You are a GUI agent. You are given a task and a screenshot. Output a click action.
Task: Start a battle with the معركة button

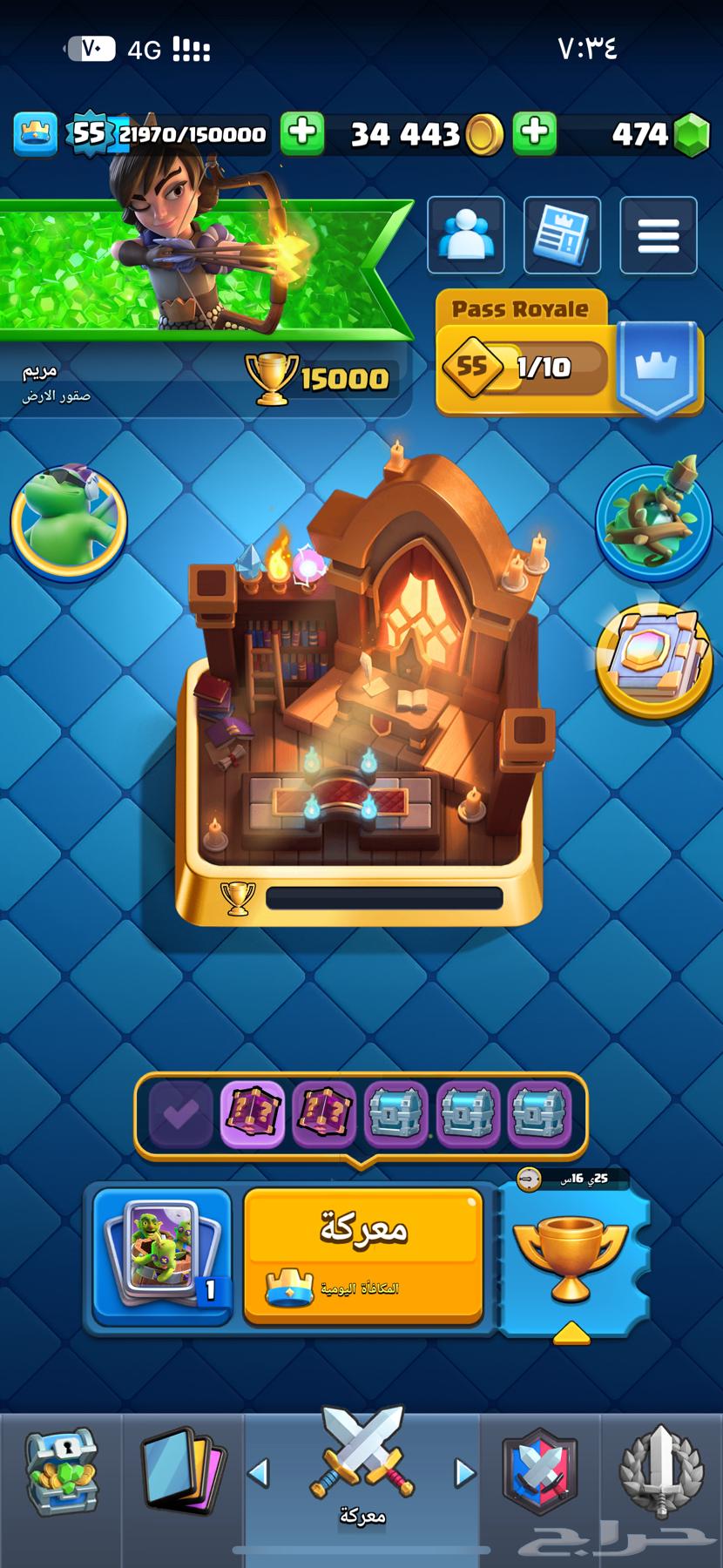[362, 1254]
